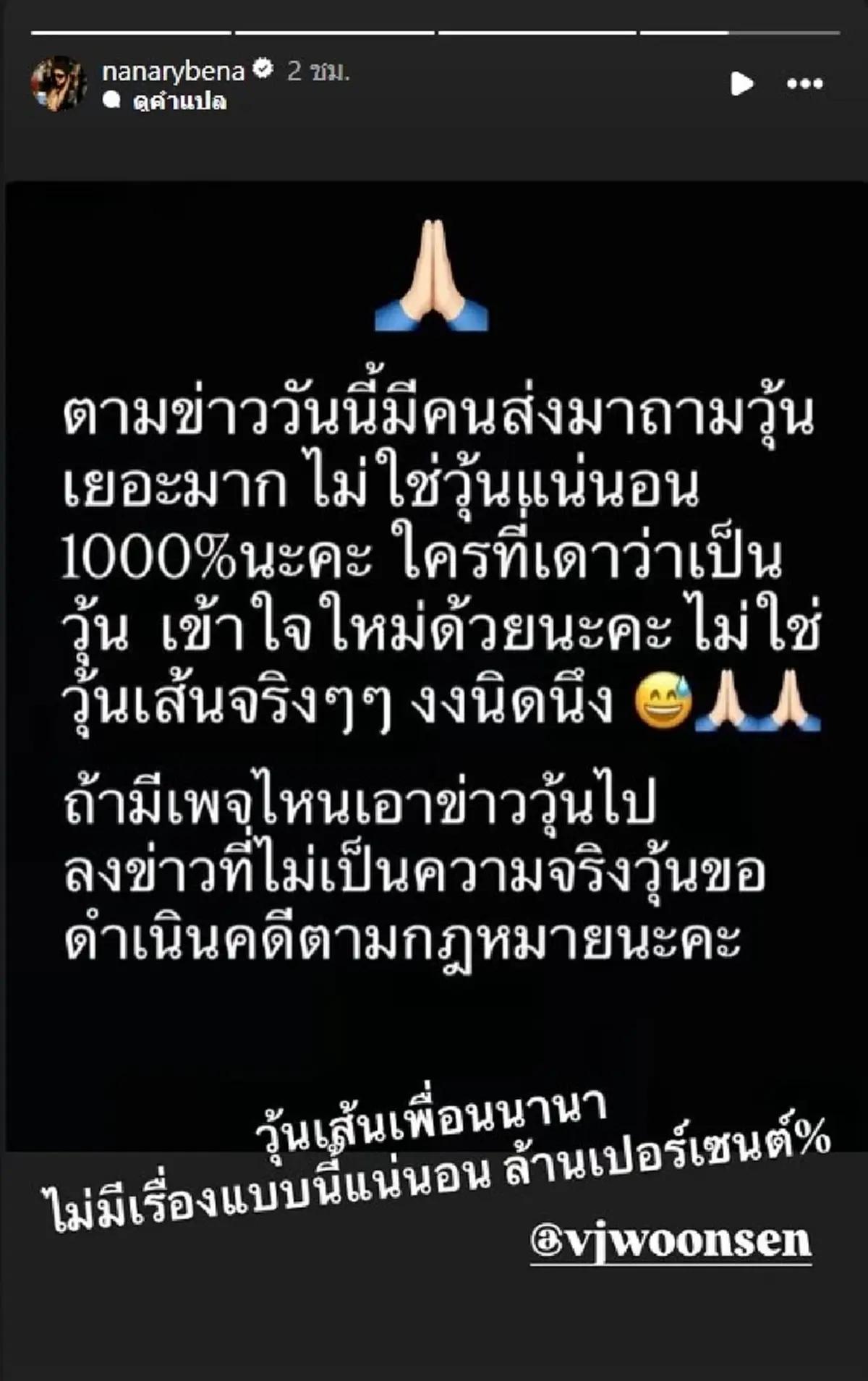
Task: Open the @vjwoonsen mention
Action: 671,1241
